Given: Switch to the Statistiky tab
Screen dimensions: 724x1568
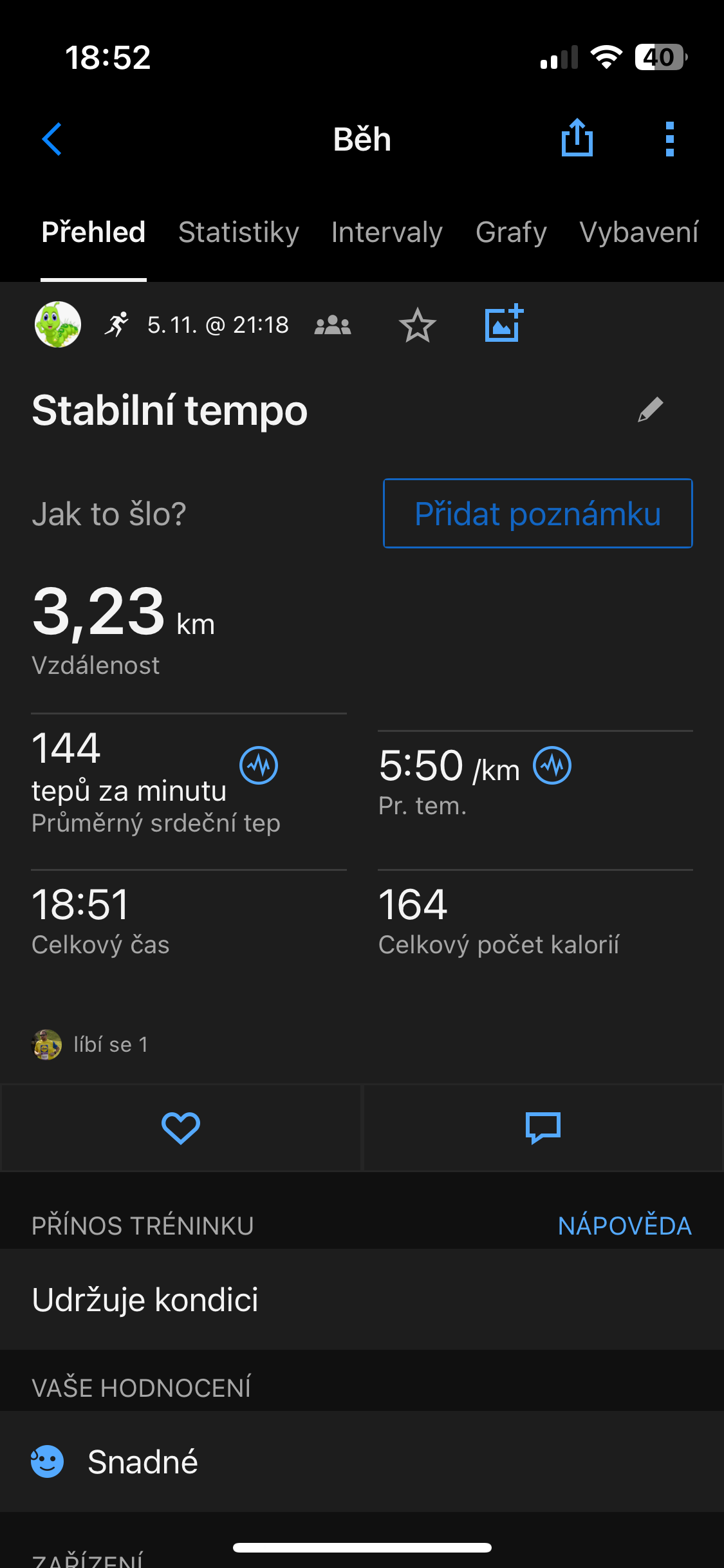Looking at the screenshot, I should pyautogui.click(x=238, y=232).
